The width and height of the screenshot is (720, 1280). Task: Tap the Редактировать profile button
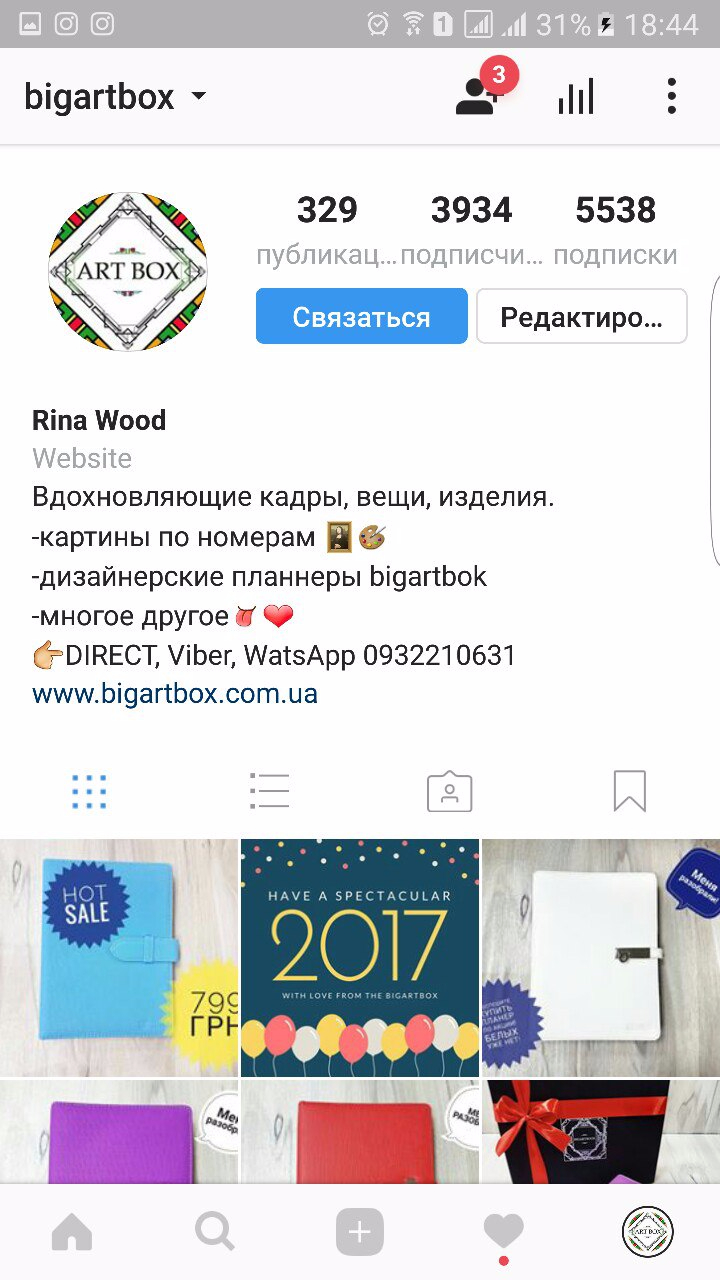tap(581, 317)
